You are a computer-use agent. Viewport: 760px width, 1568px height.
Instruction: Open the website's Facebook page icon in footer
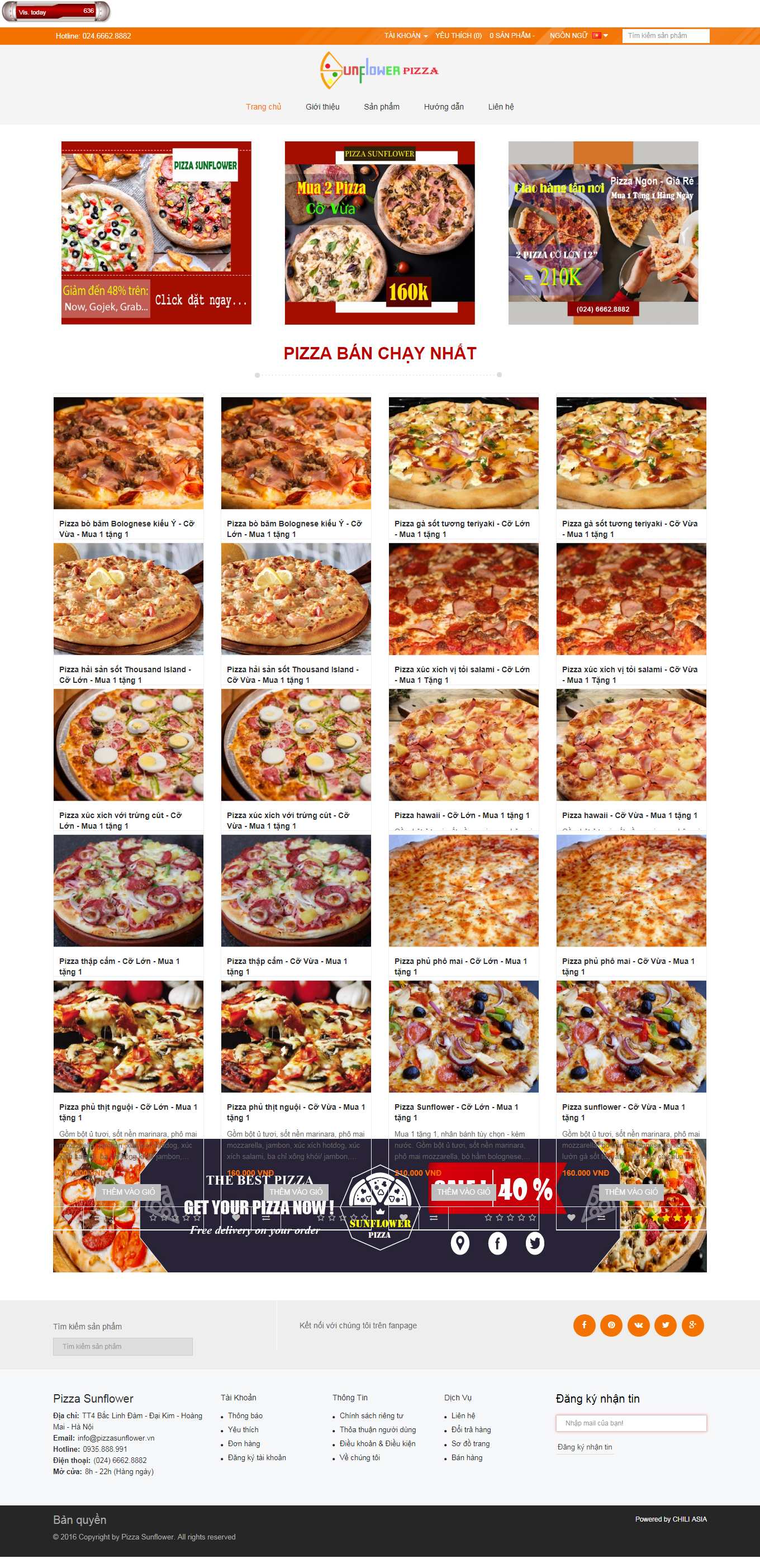585,1324
